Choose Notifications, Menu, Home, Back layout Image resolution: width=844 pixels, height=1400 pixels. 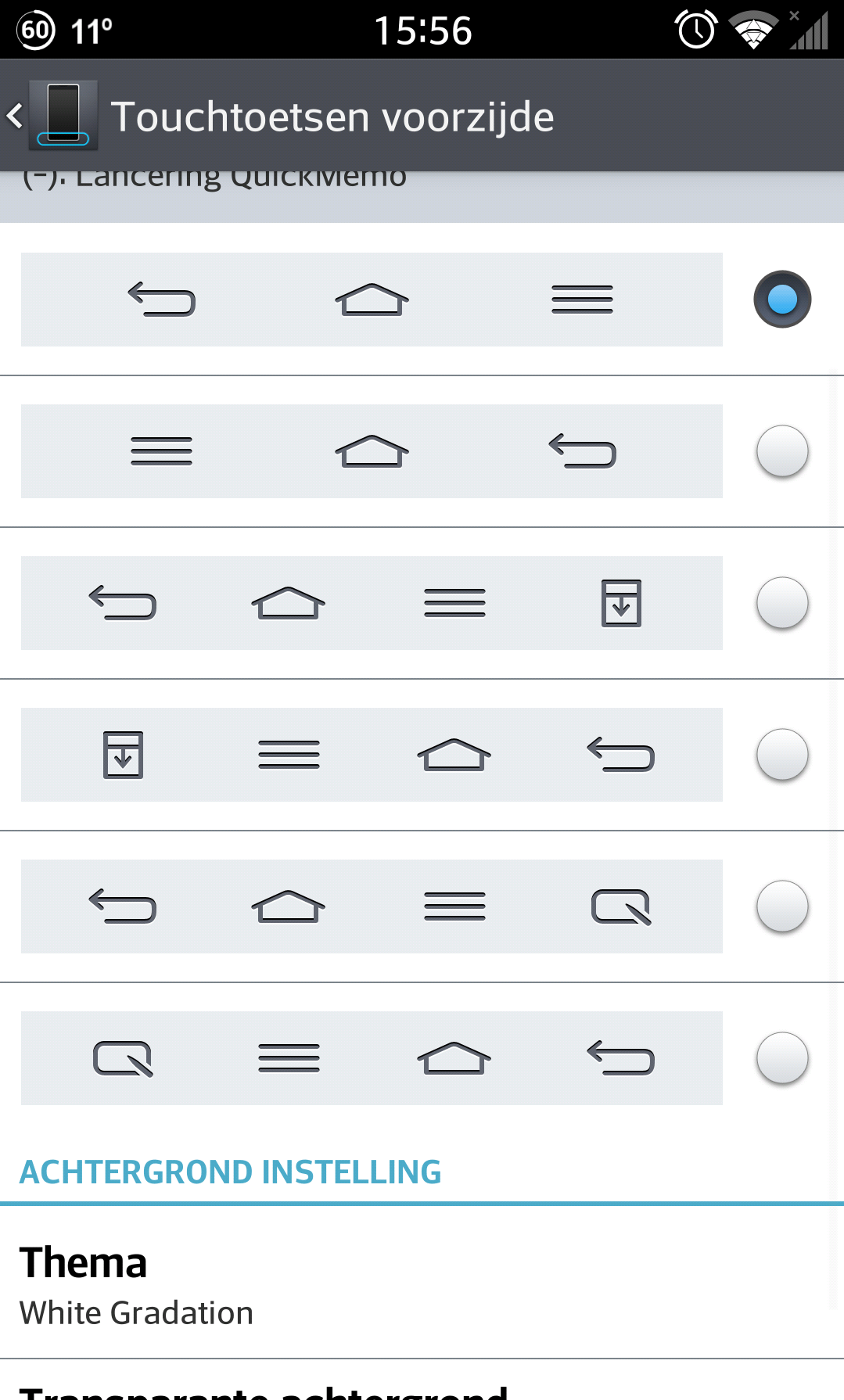click(781, 755)
